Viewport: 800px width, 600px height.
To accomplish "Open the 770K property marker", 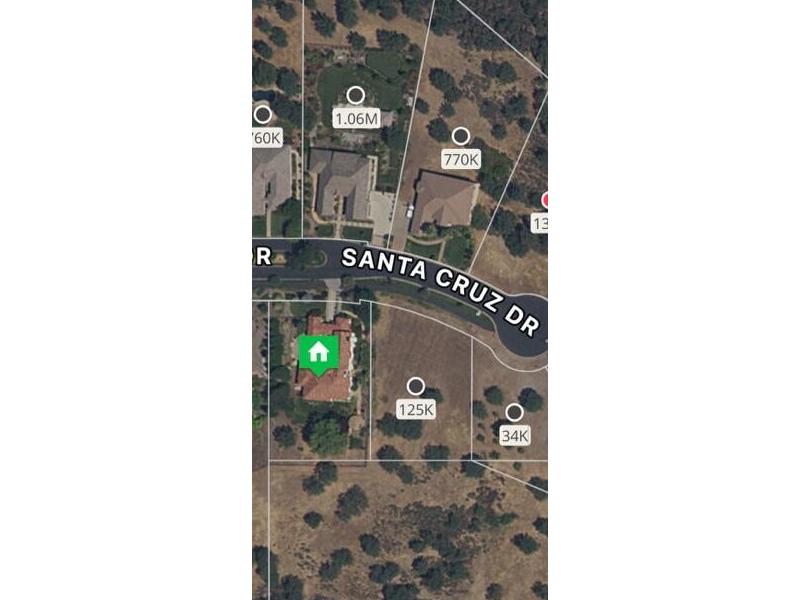I will pos(461,136).
